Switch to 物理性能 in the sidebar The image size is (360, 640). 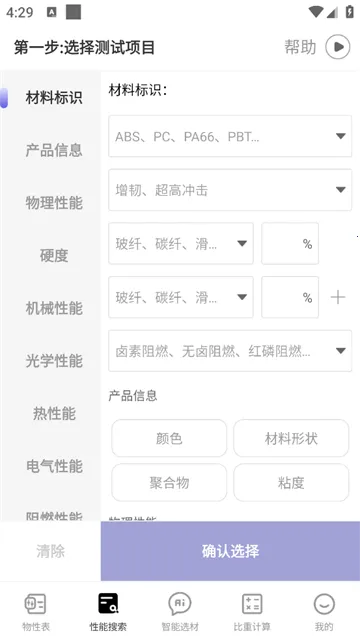(x=54, y=202)
